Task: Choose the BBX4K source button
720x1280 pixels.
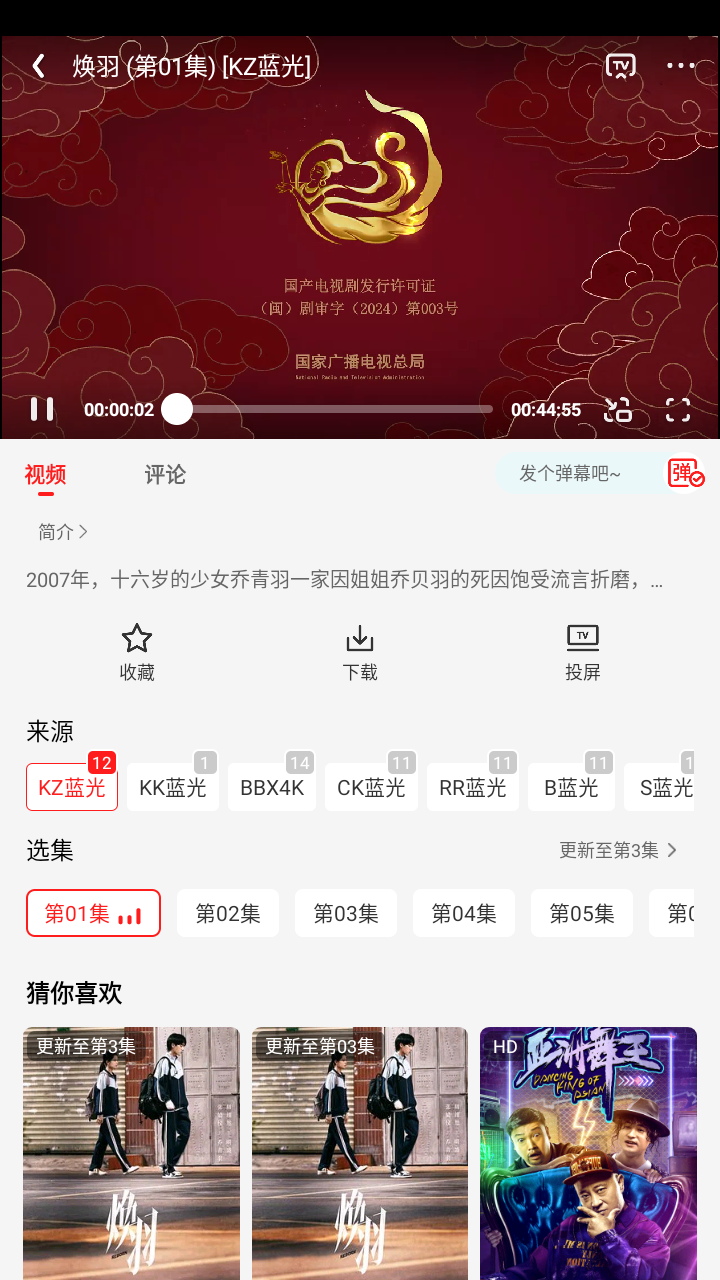Action: point(271,787)
